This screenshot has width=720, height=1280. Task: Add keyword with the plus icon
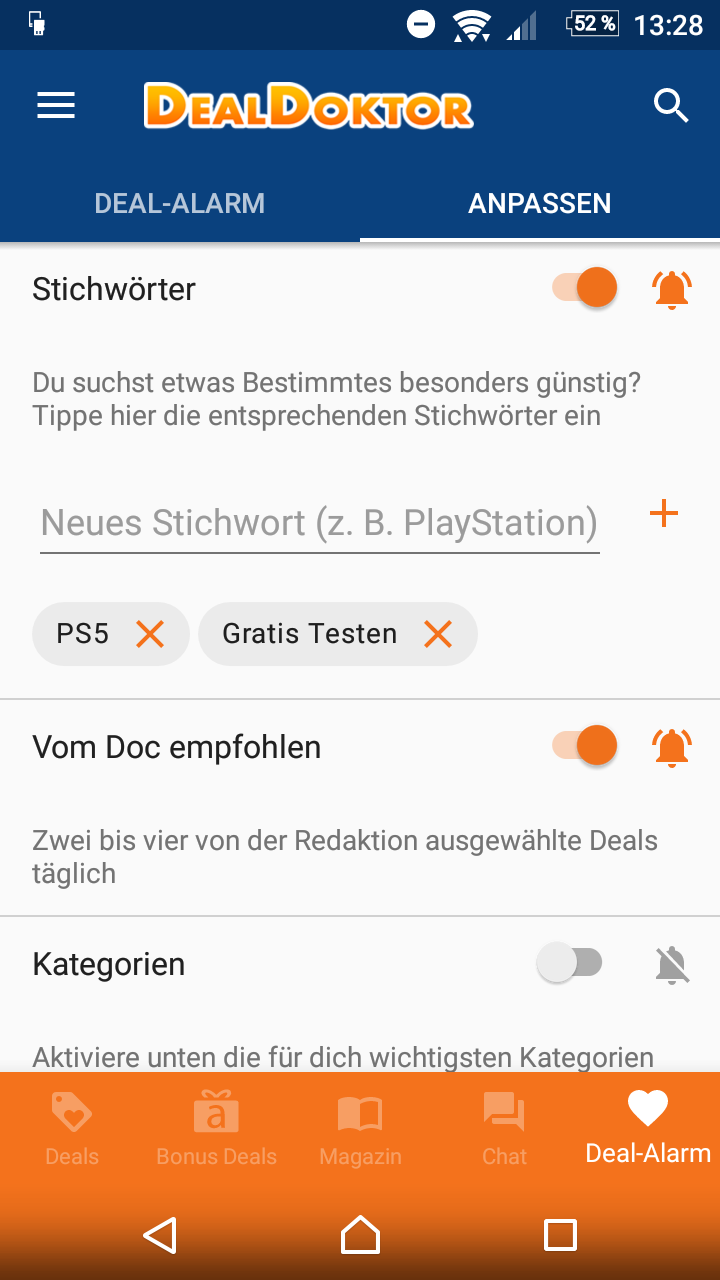[664, 514]
